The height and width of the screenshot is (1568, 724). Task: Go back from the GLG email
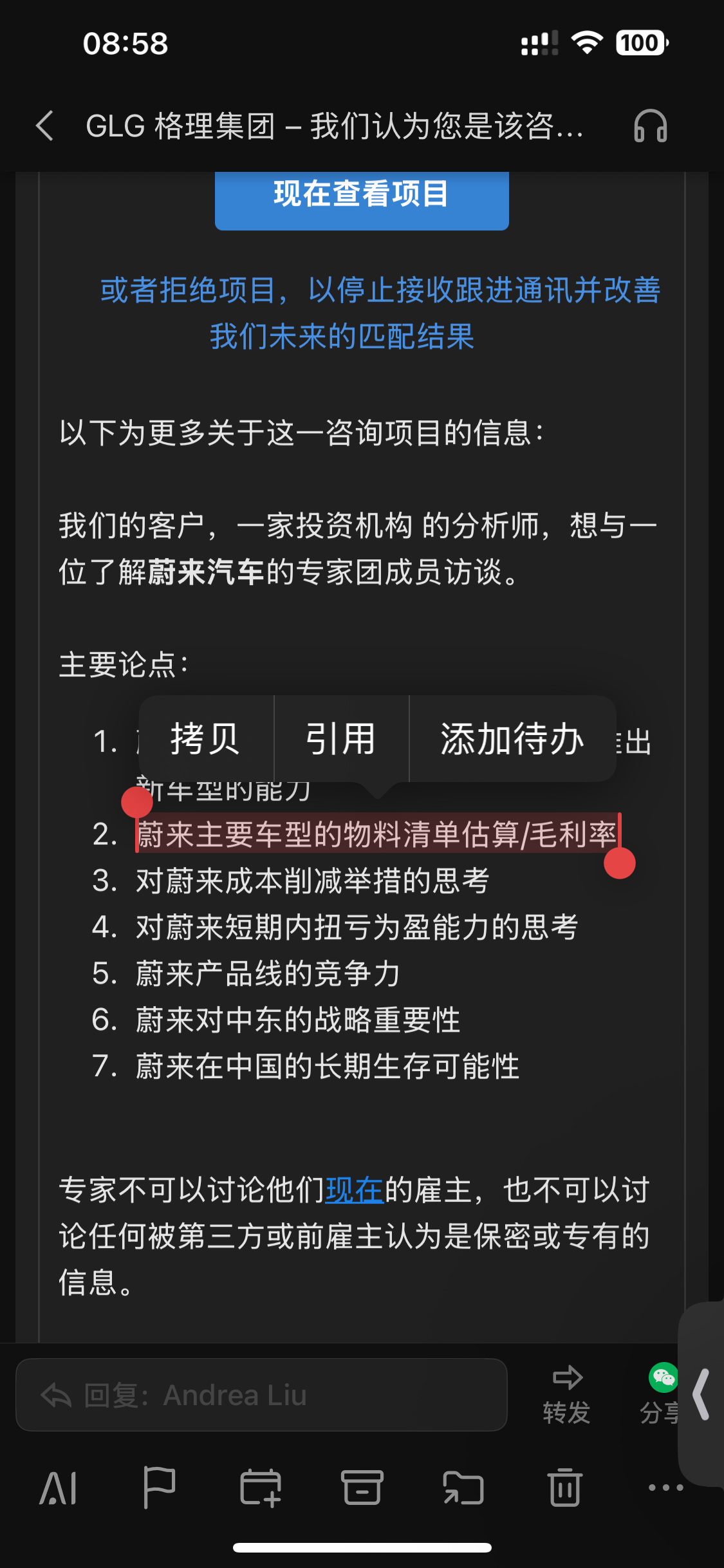(44, 126)
